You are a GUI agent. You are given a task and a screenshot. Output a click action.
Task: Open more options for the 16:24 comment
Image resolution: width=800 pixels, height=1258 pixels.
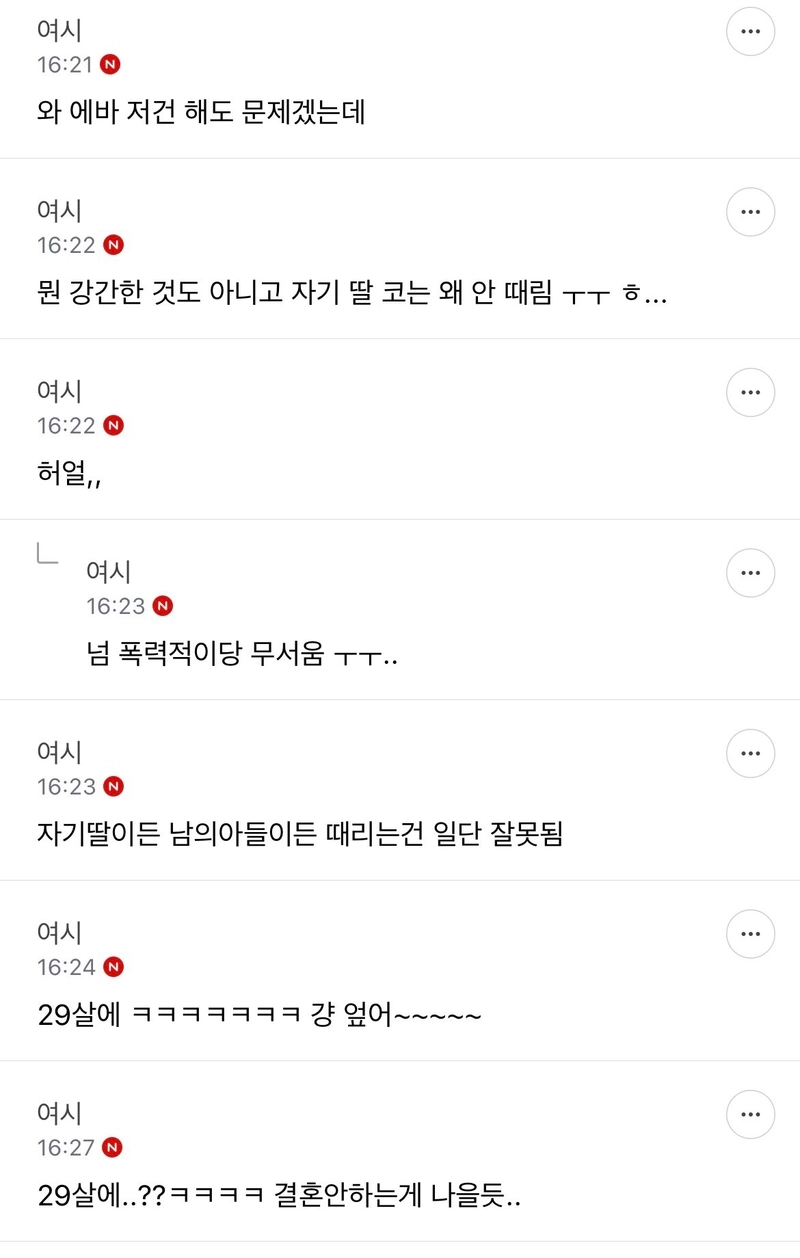(750, 934)
